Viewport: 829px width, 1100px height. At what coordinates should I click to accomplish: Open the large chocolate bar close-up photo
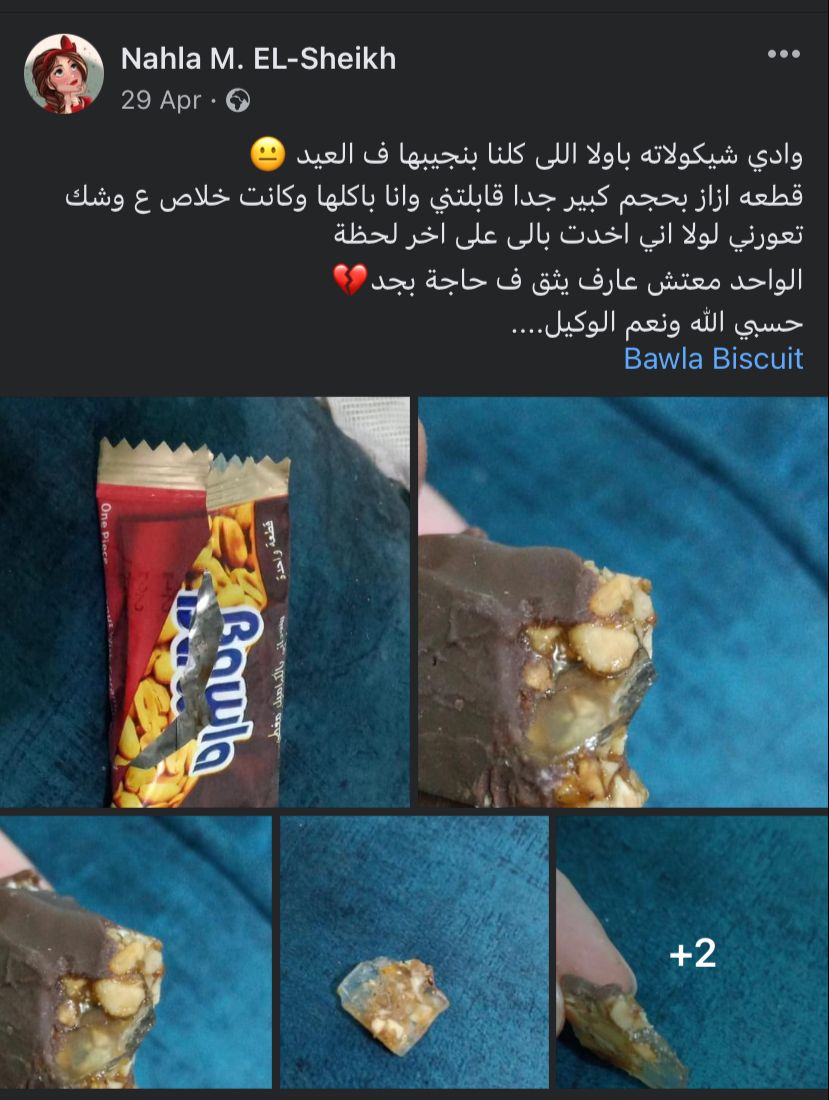tap(622, 602)
